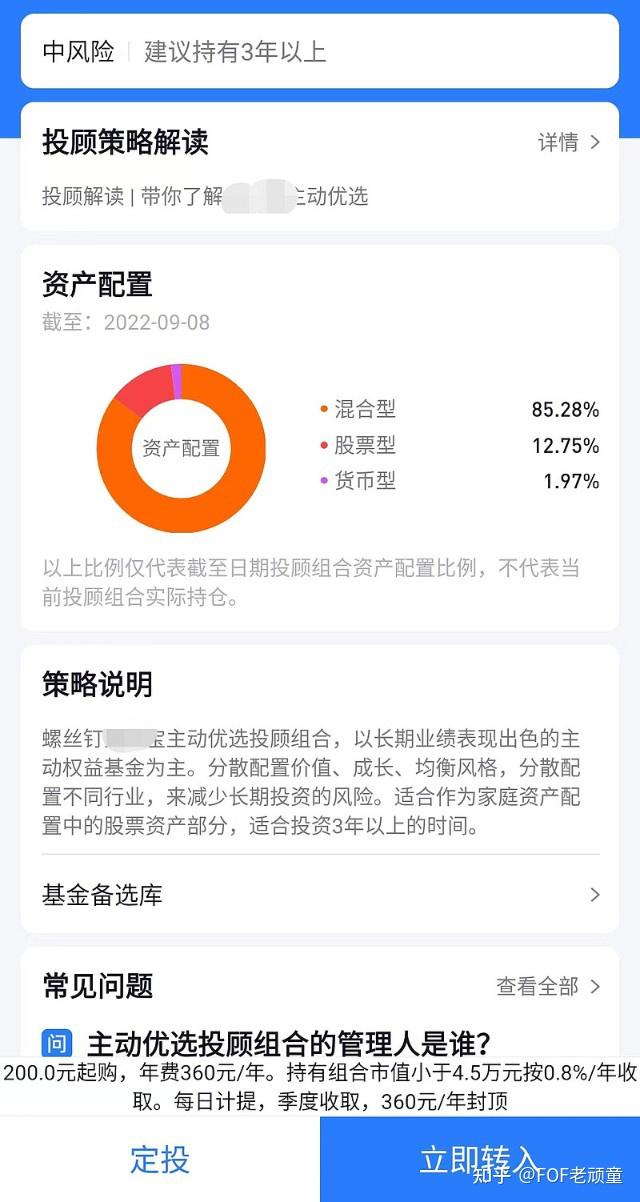Tap 立即转入 to invest now
Screen dimensions: 640x1202
click(x=480, y=1159)
